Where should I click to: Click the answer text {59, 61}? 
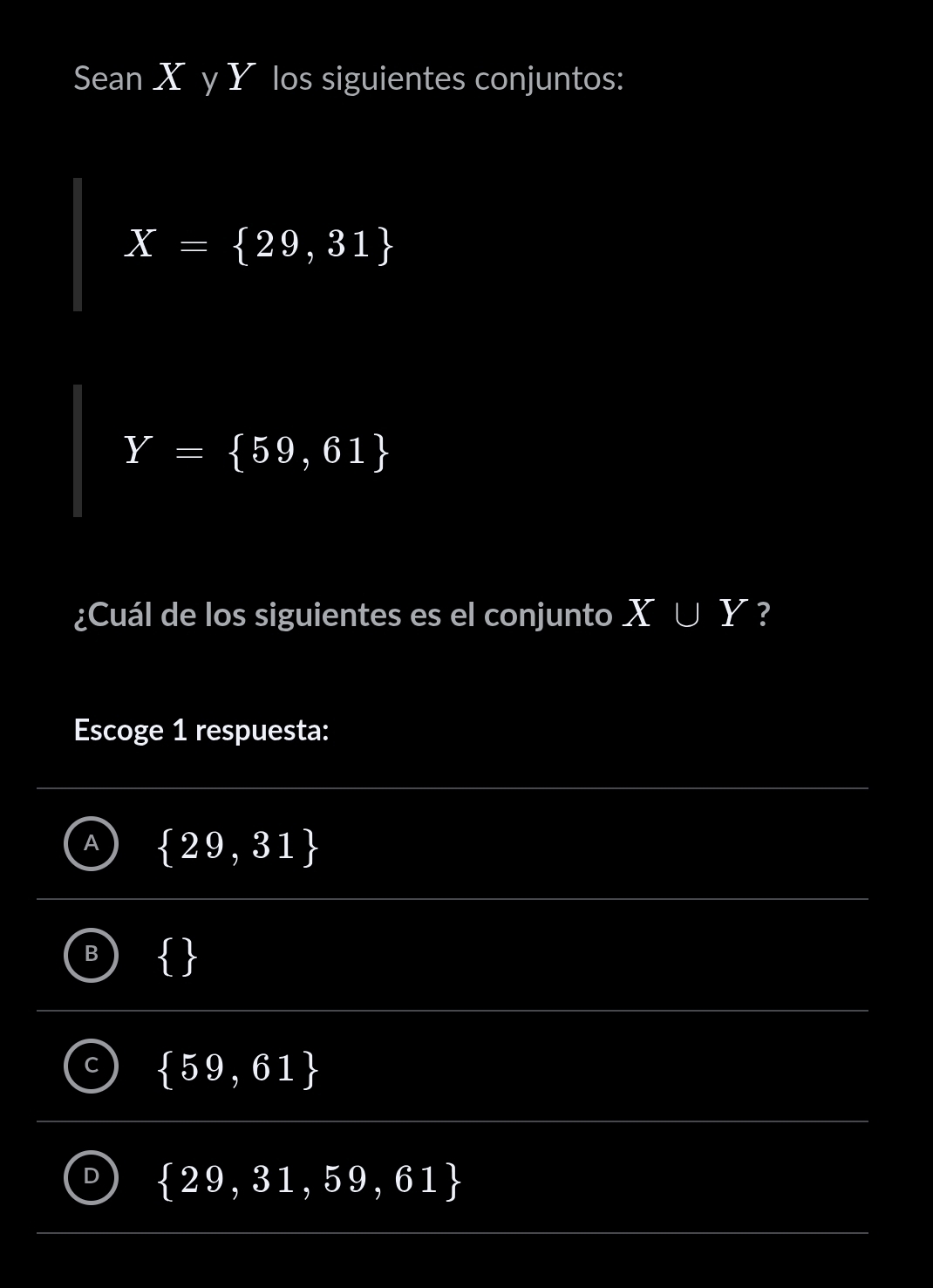pyautogui.click(x=235, y=1066)
